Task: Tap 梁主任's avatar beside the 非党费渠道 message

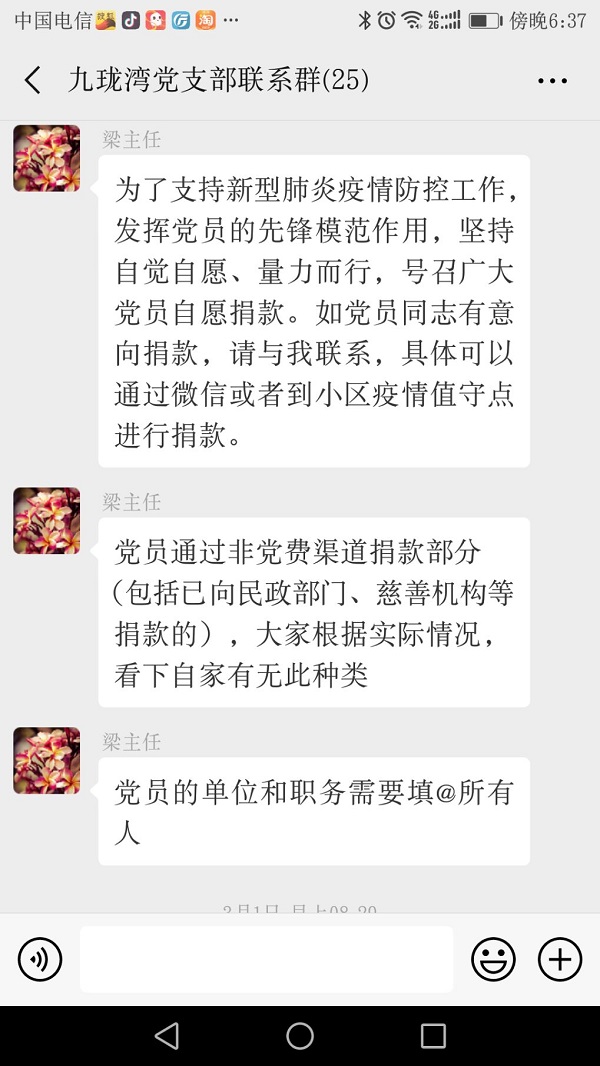Action: 47,521
